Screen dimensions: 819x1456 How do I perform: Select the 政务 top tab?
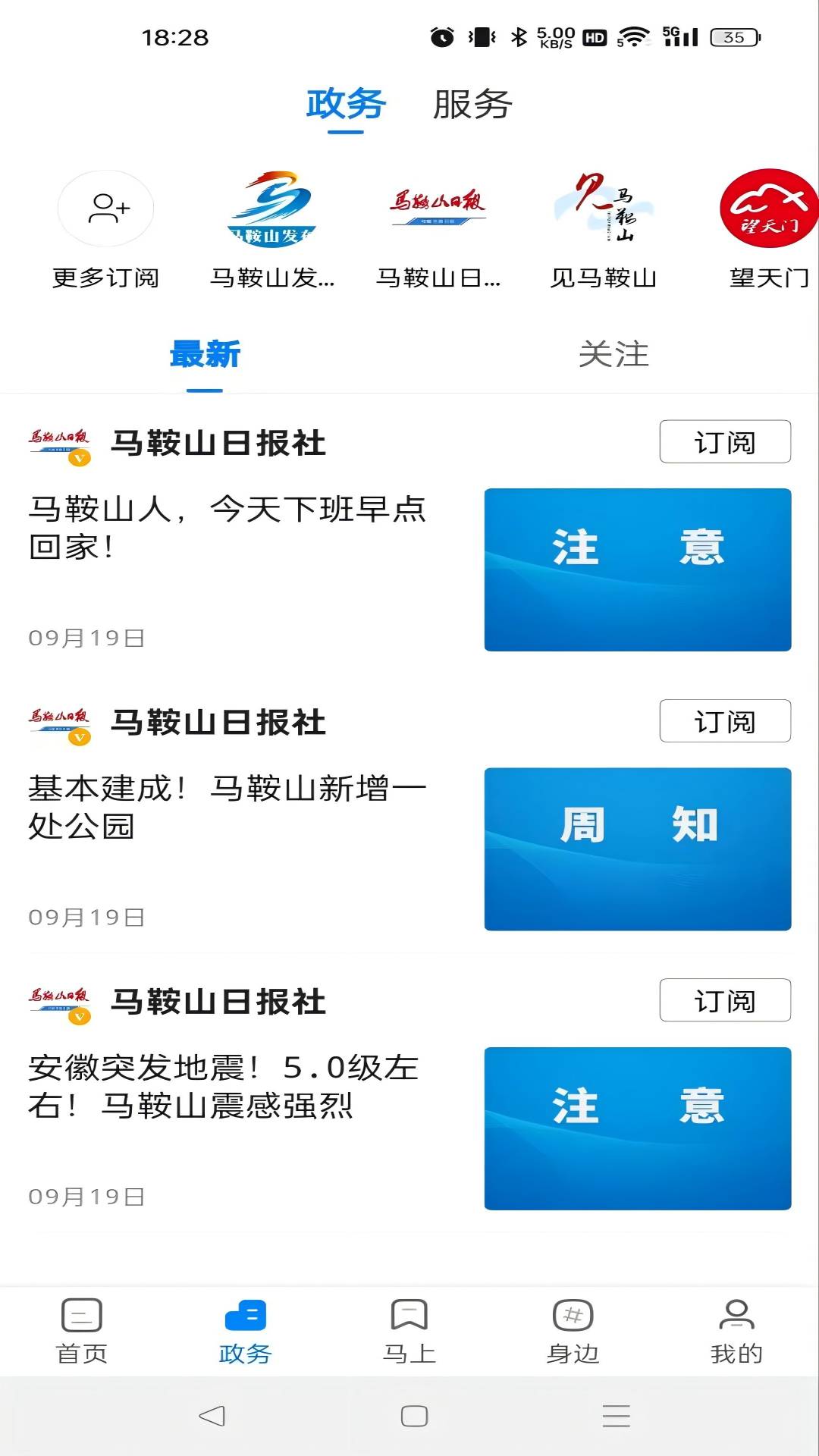point(346,105)
